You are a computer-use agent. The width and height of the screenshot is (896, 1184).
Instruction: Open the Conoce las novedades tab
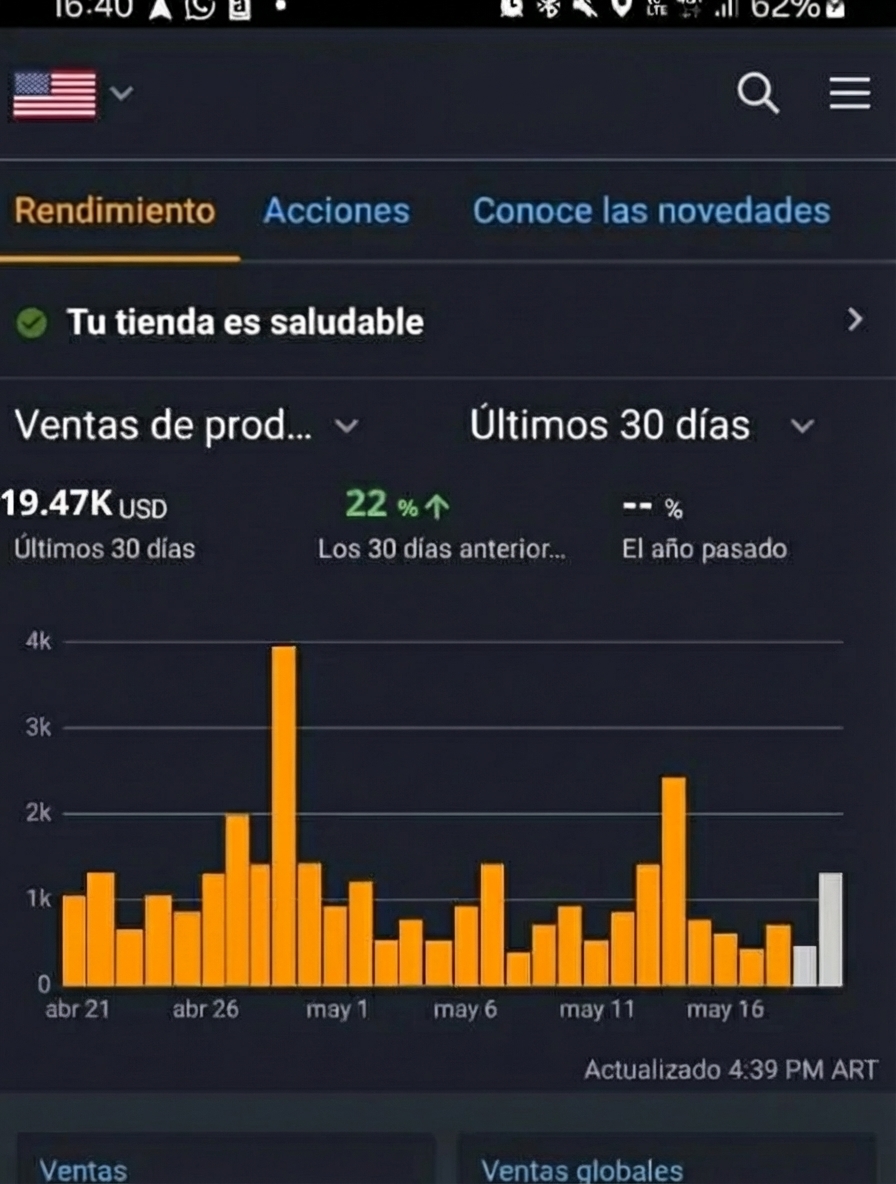(652, 211)
